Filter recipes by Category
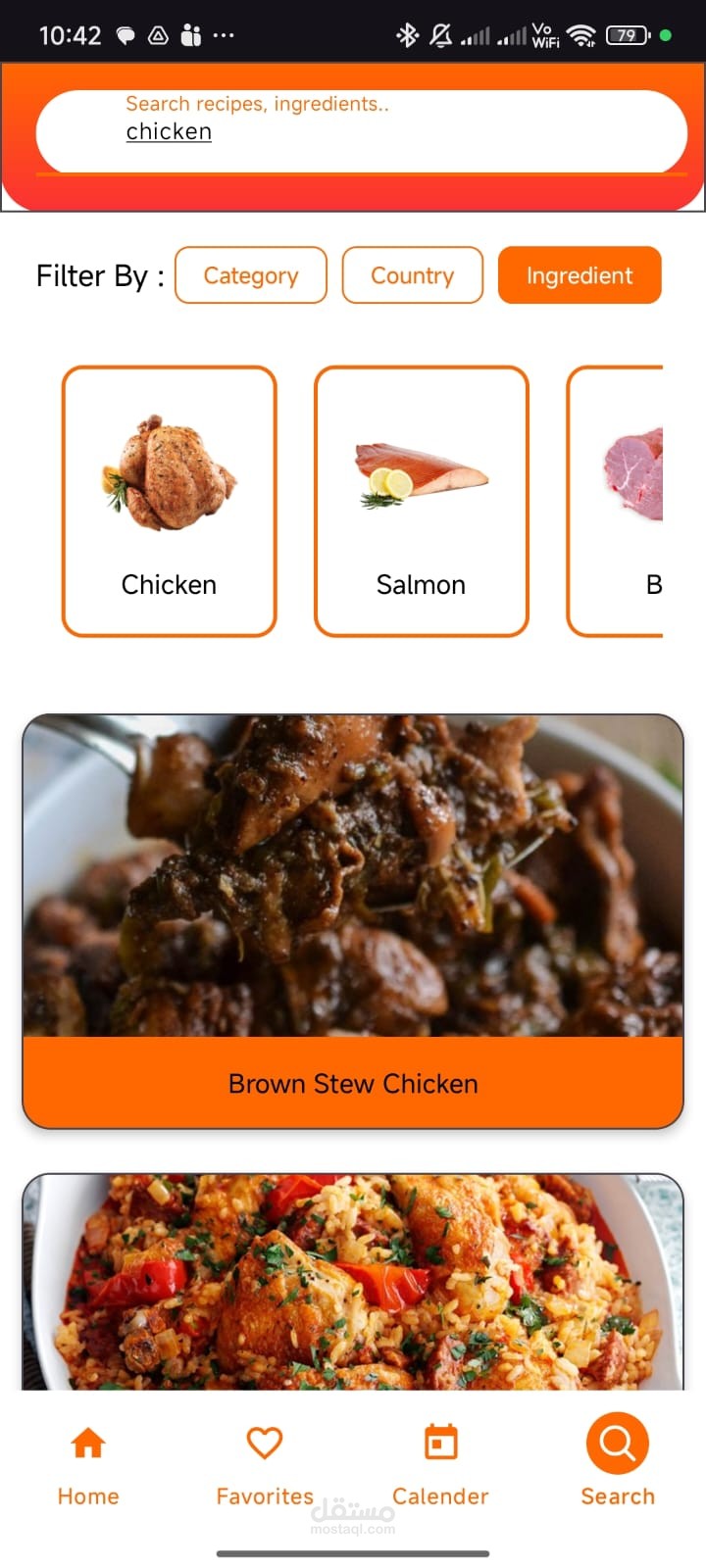This screenshot has height=1568, width=706. pyautogui.click(x=250, y=275)
